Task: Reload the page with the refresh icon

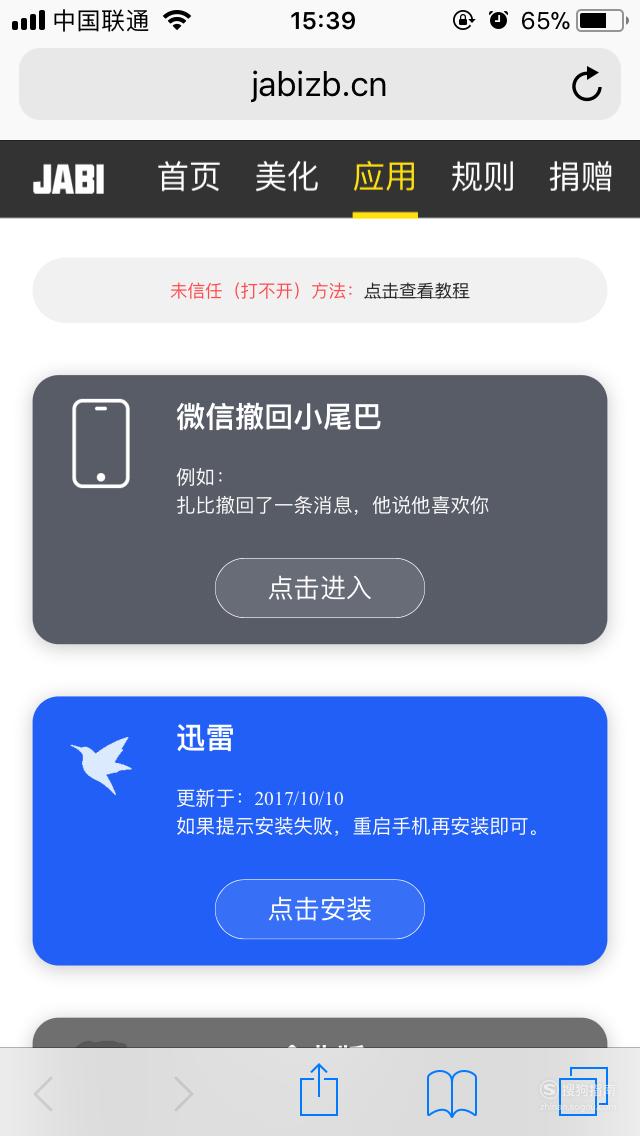Action: 586,84
